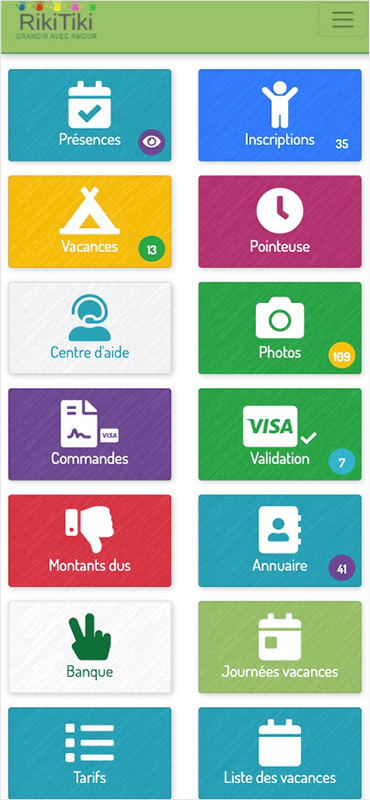Open the Inscriptions tile
Screen dimensions: 370x800
(280, 115)
